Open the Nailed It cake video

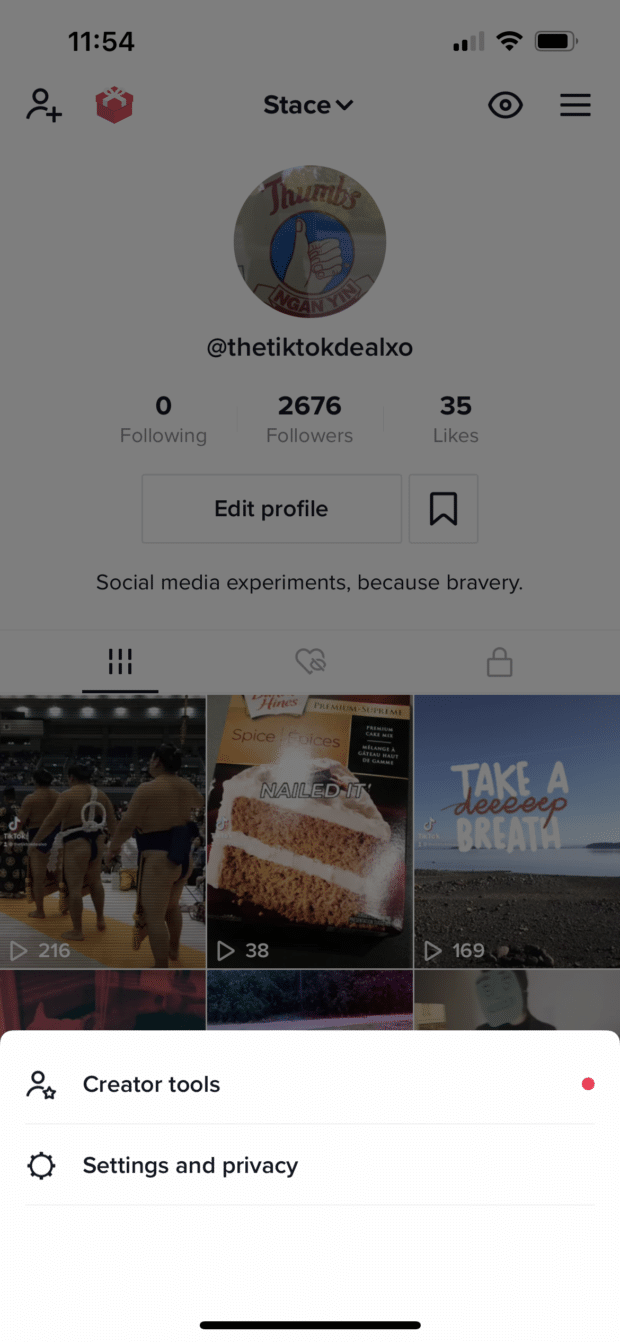(x=310, y=830)
